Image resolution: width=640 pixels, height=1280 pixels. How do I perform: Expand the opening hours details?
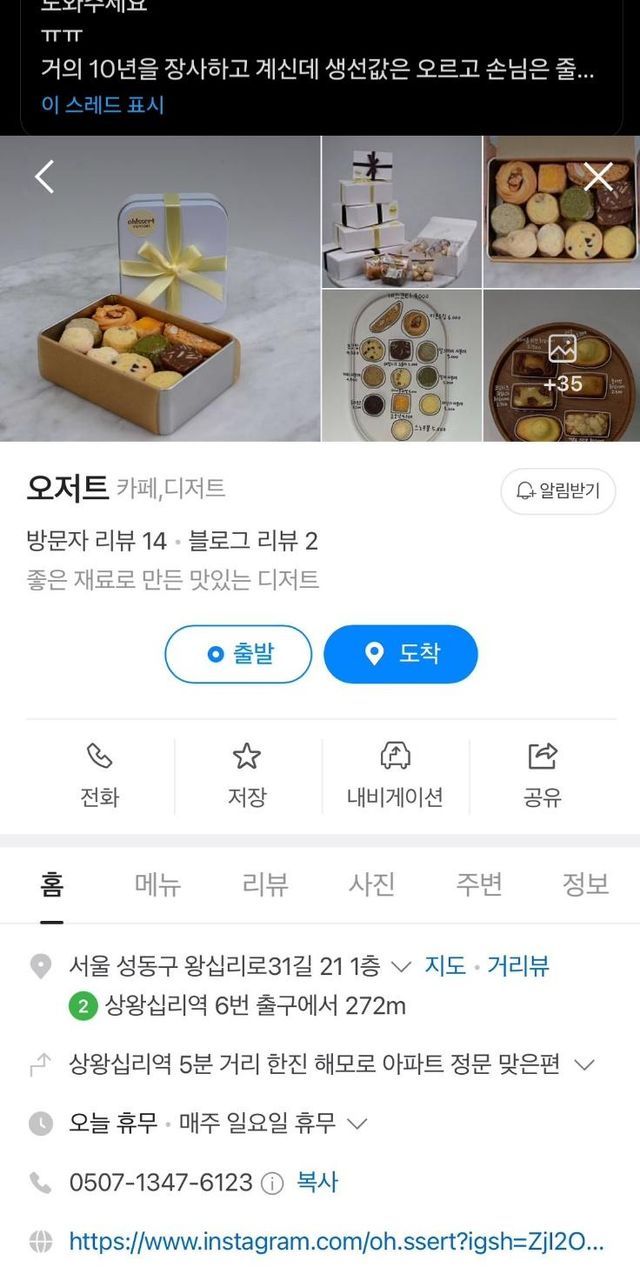(x=357, y=1123)
